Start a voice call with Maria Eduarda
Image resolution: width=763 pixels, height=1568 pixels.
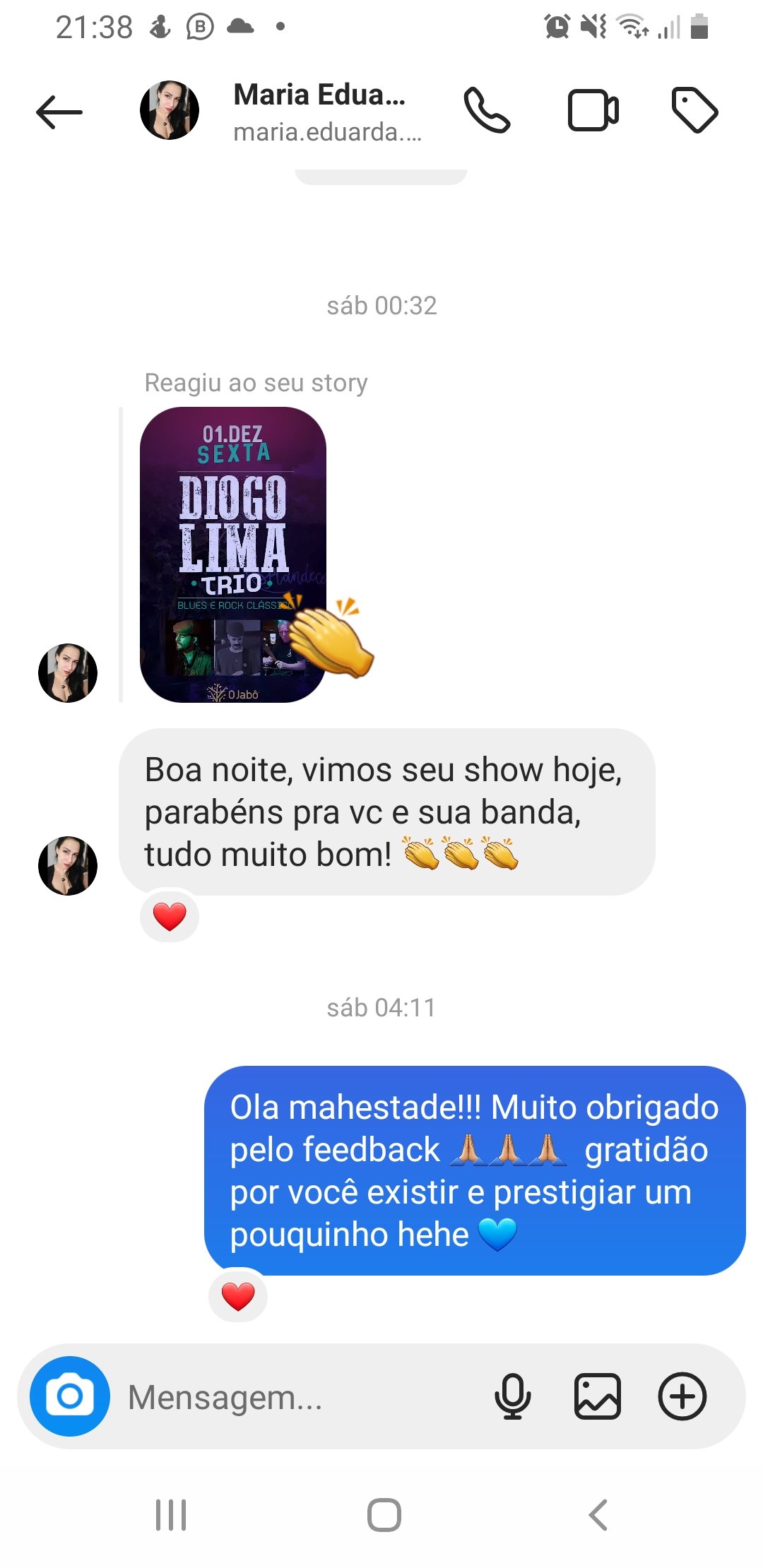[487, 111]
